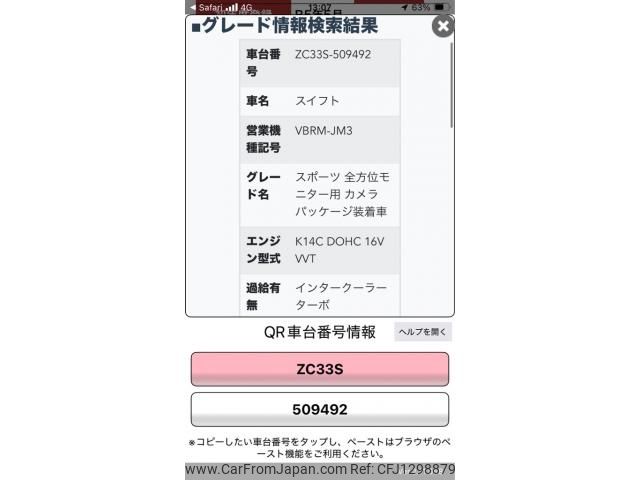The image size is (640, 480).
Task: Tap the 509492 chassis number button
Action: click(320, 409)
